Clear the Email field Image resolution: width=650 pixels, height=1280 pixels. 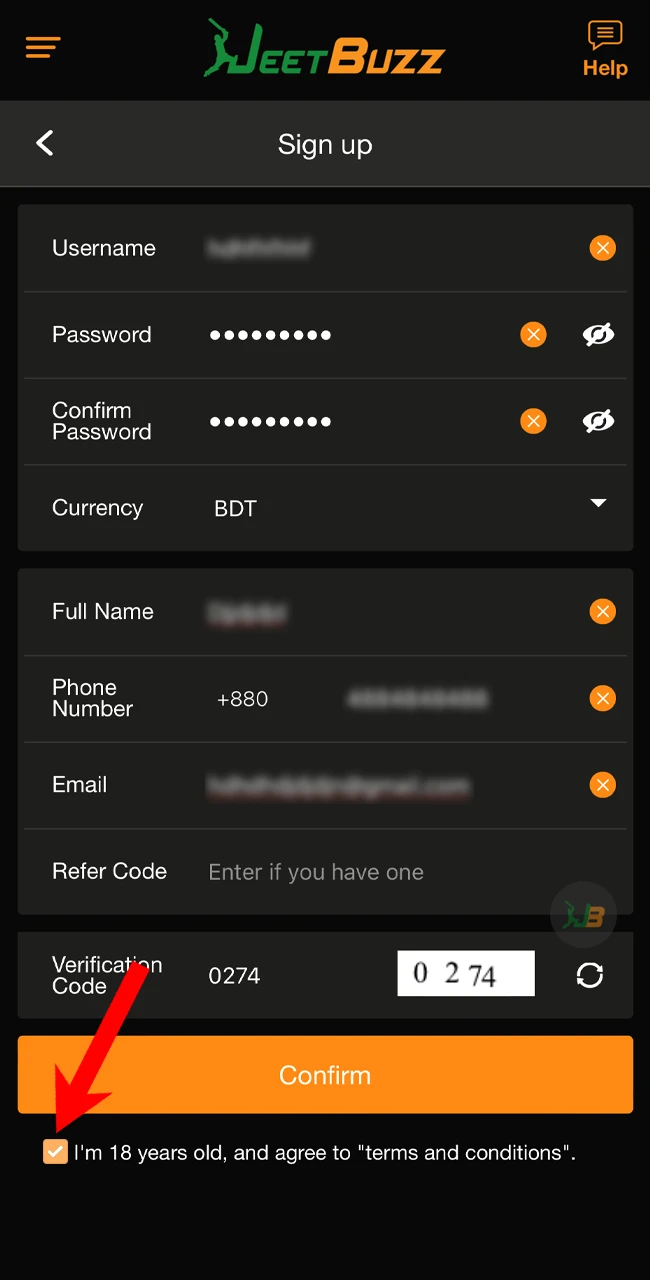602,785
